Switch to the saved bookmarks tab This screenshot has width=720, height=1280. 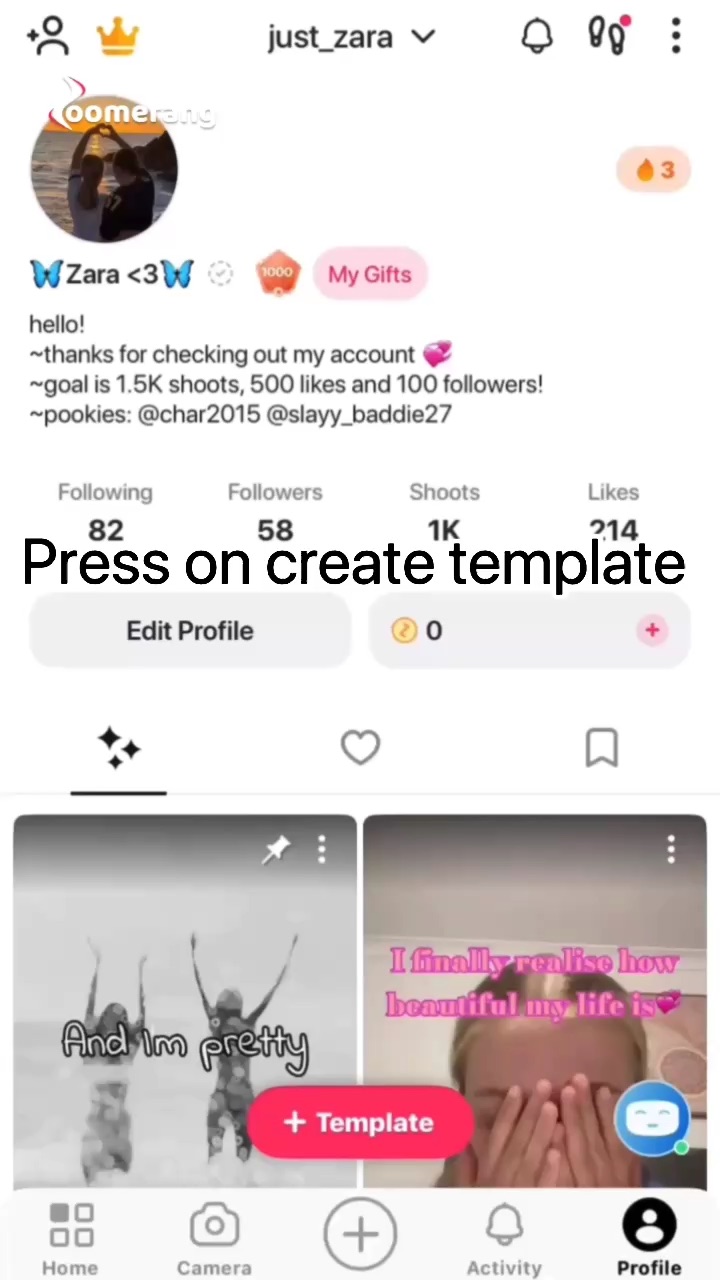pyautogui.click(x=601, y=748)
